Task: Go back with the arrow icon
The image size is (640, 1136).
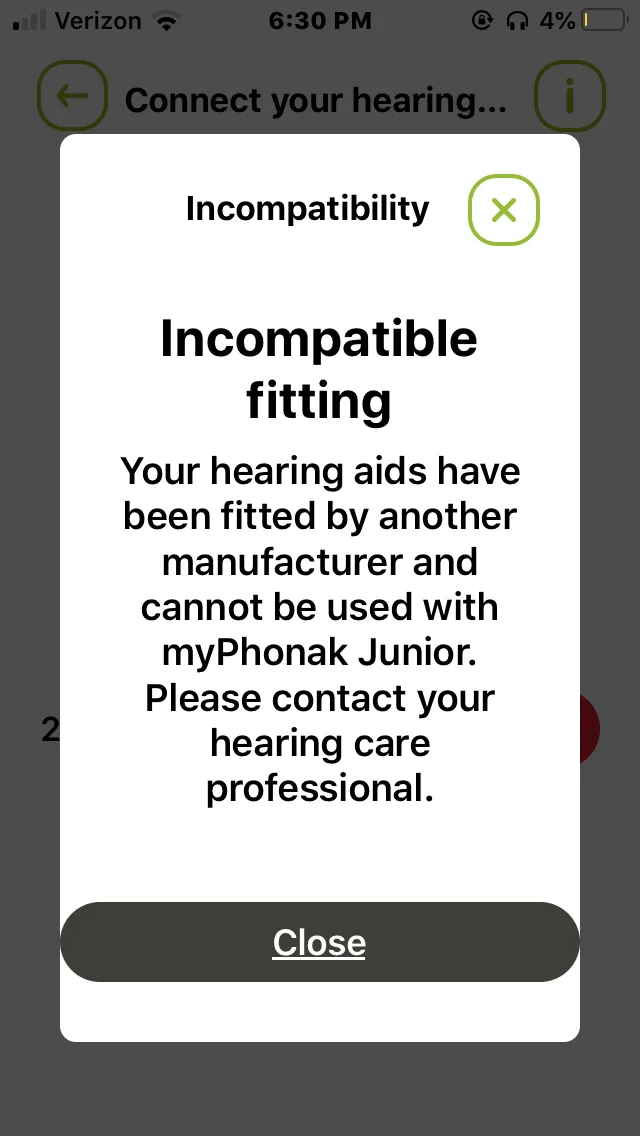Action: click(72, 97)
